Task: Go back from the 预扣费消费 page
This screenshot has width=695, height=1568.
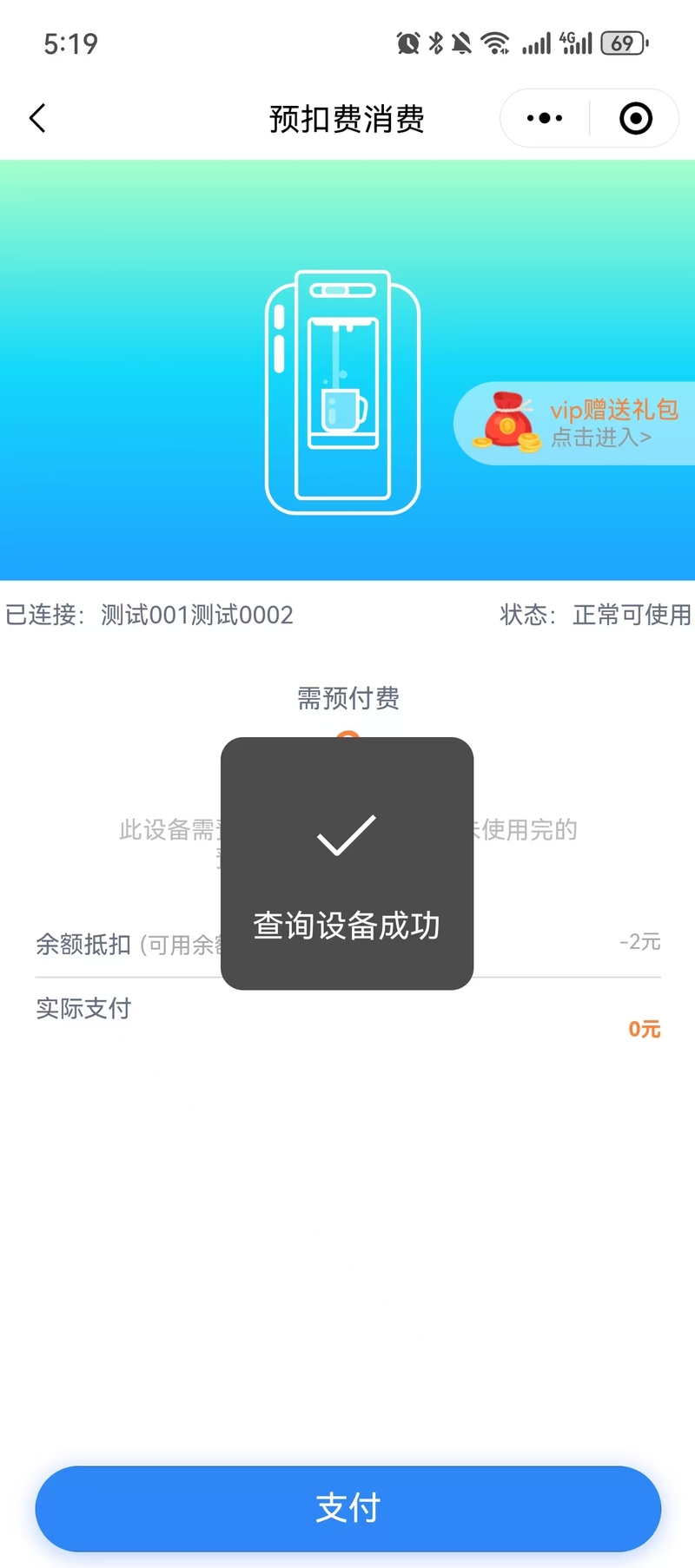Action: coord(37,118)
